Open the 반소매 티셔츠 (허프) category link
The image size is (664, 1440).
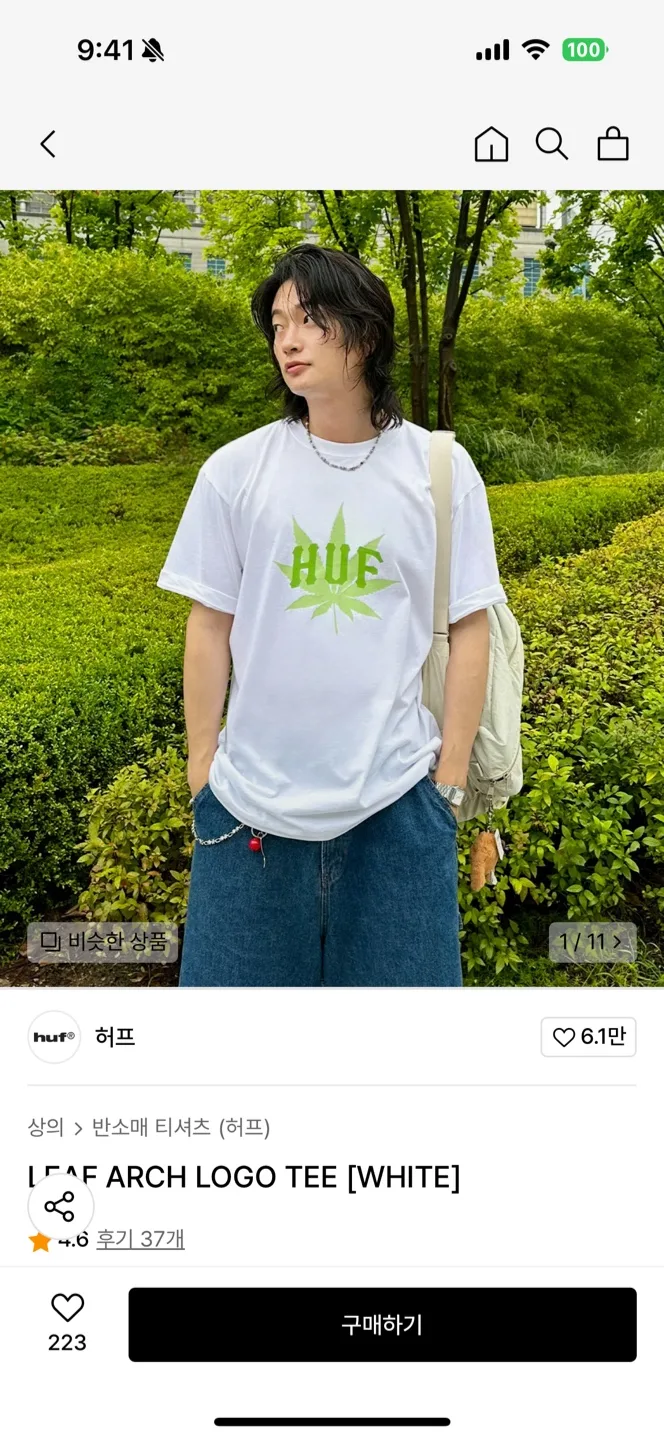[x=181, y=1128]
